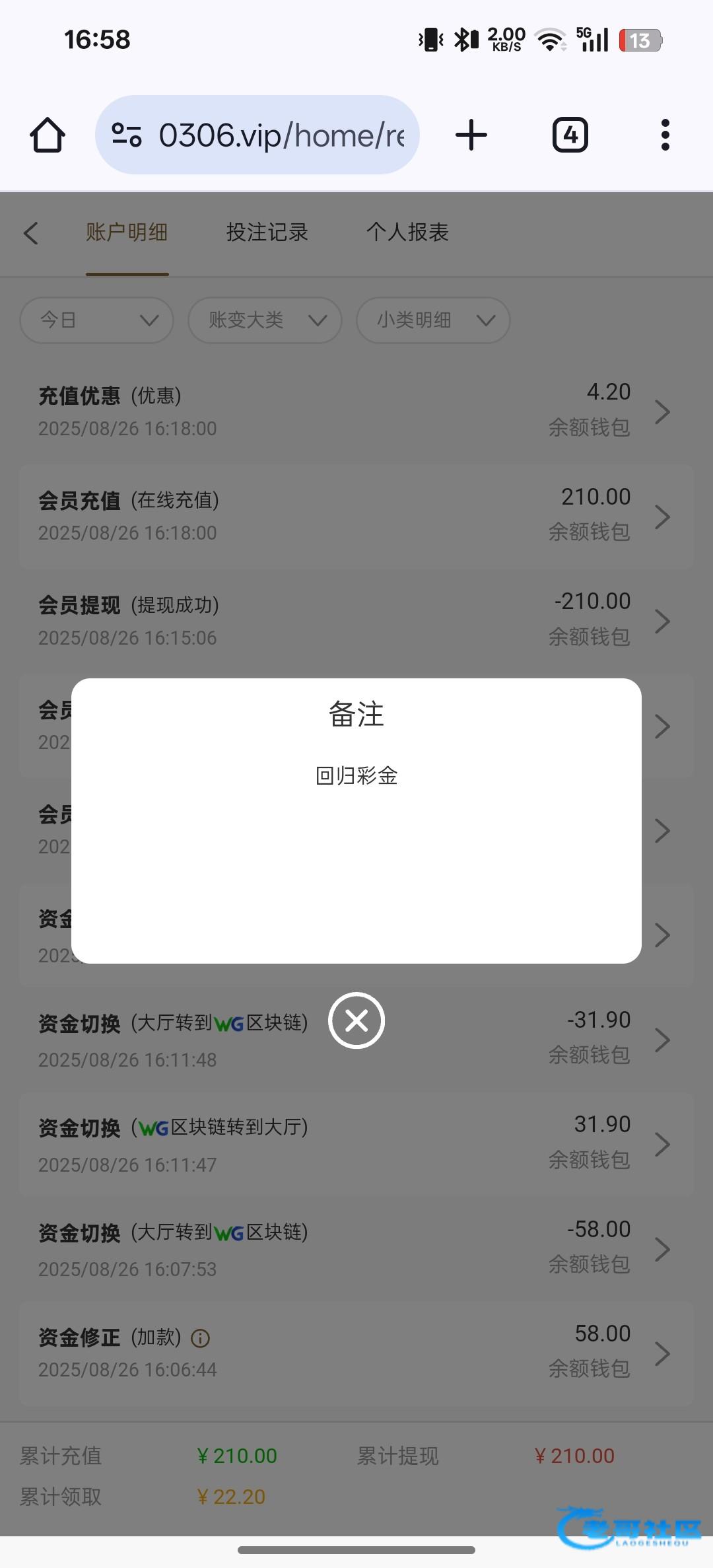Open the 资金切换 -31.90 record
The width and height of the screenshot is (713, 1568).
coord(356,1040)
